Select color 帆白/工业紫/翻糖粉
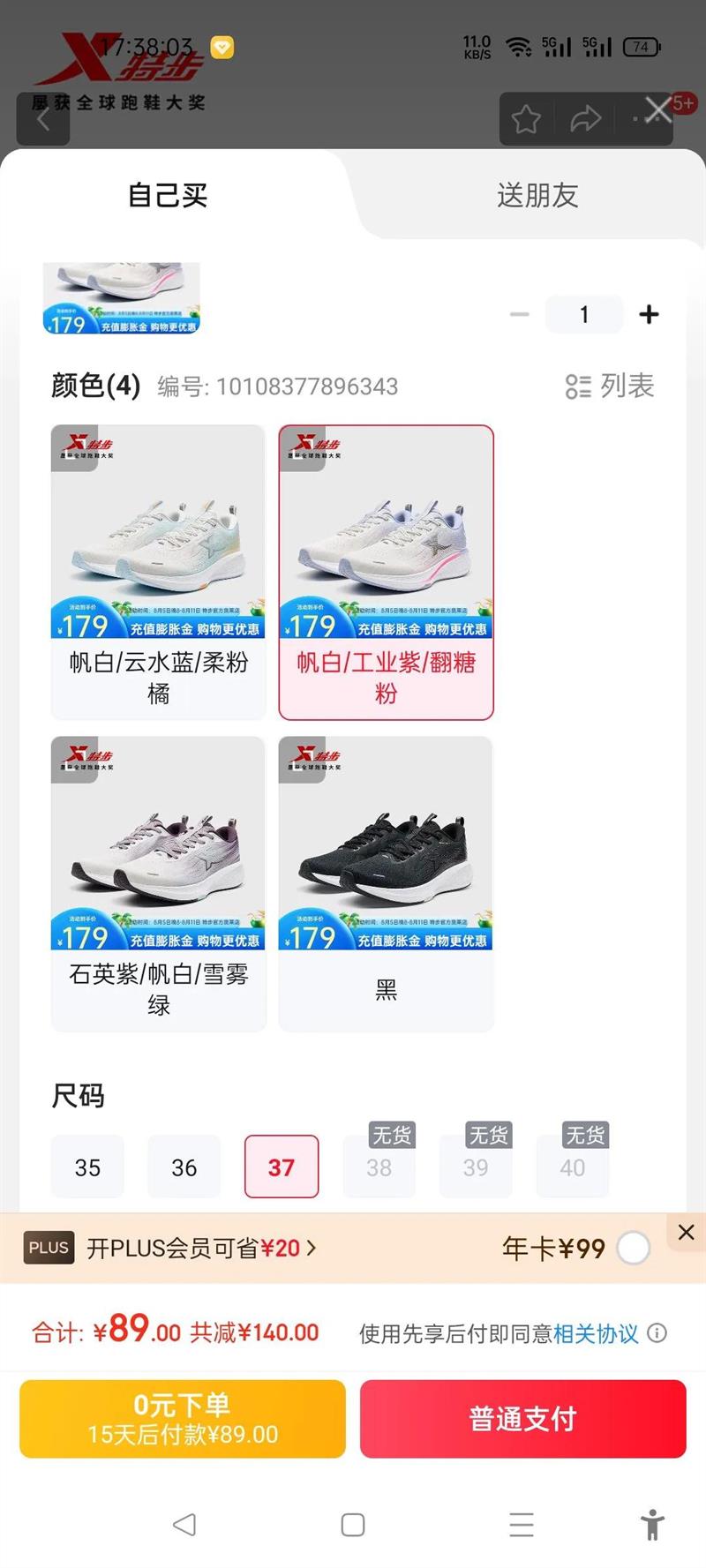Viewport: 706px width, 1568px height. (x=386, y=572)
